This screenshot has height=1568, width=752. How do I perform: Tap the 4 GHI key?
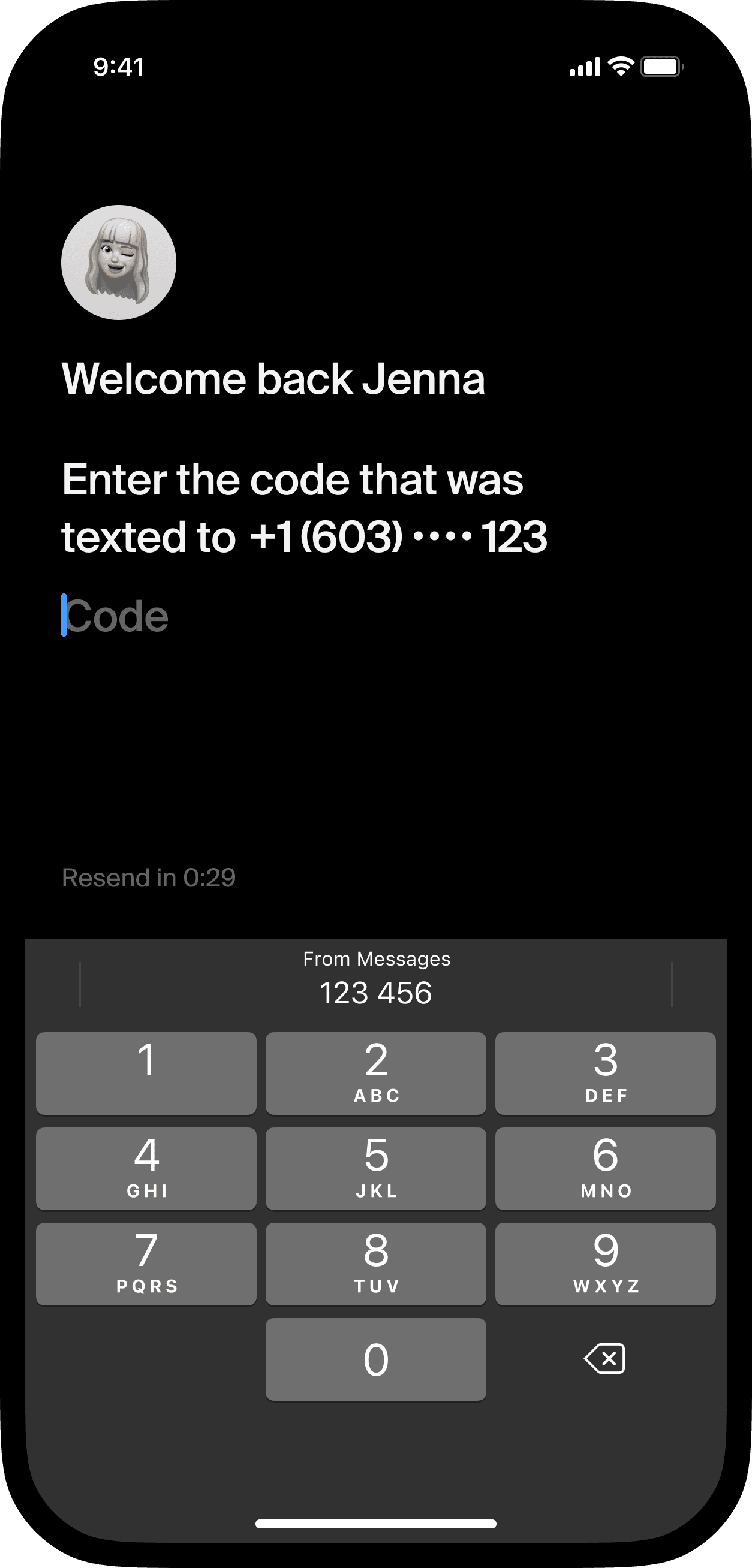(146, 1169)
